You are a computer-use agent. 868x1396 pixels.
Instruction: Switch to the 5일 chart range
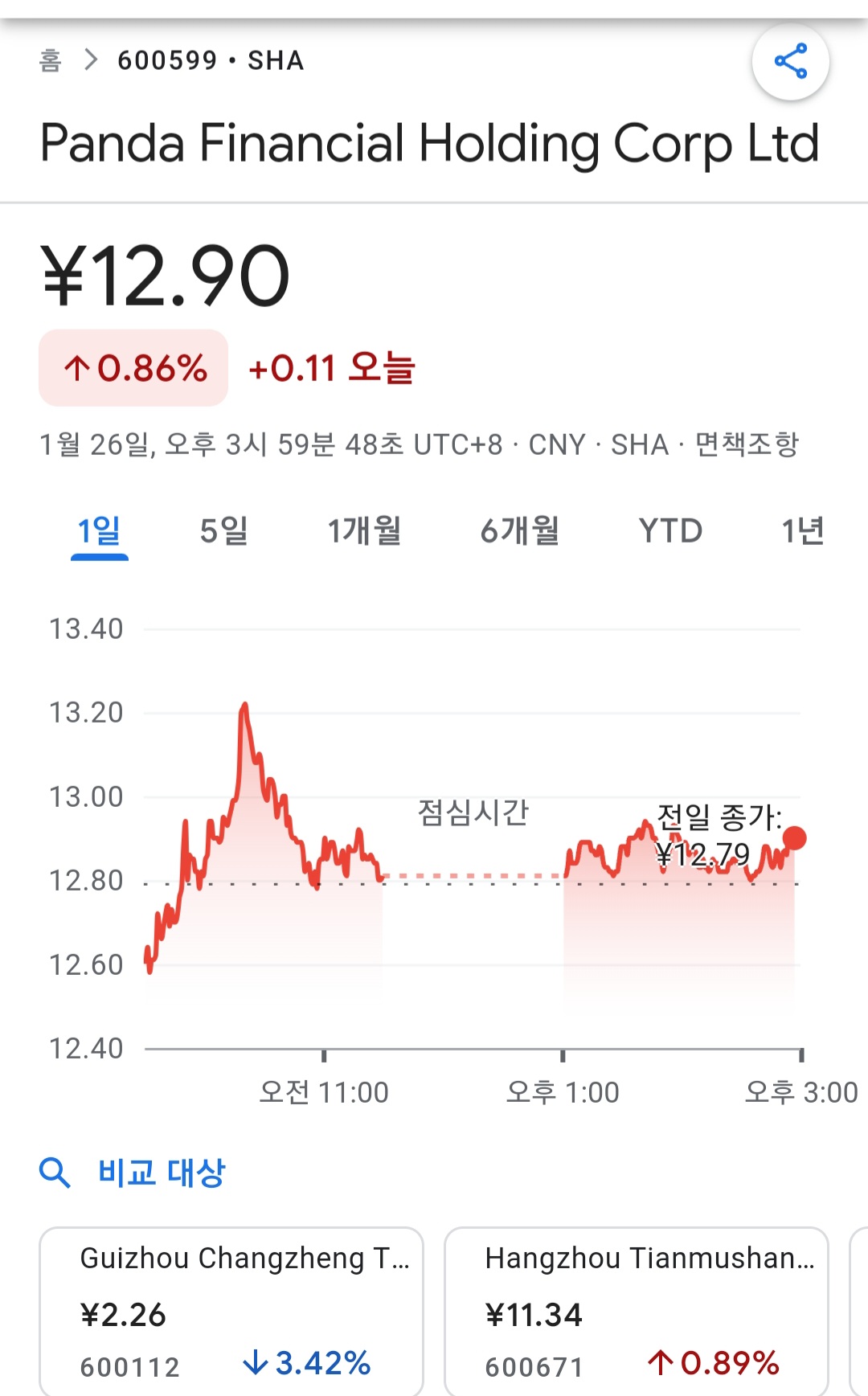click(223, 531)
